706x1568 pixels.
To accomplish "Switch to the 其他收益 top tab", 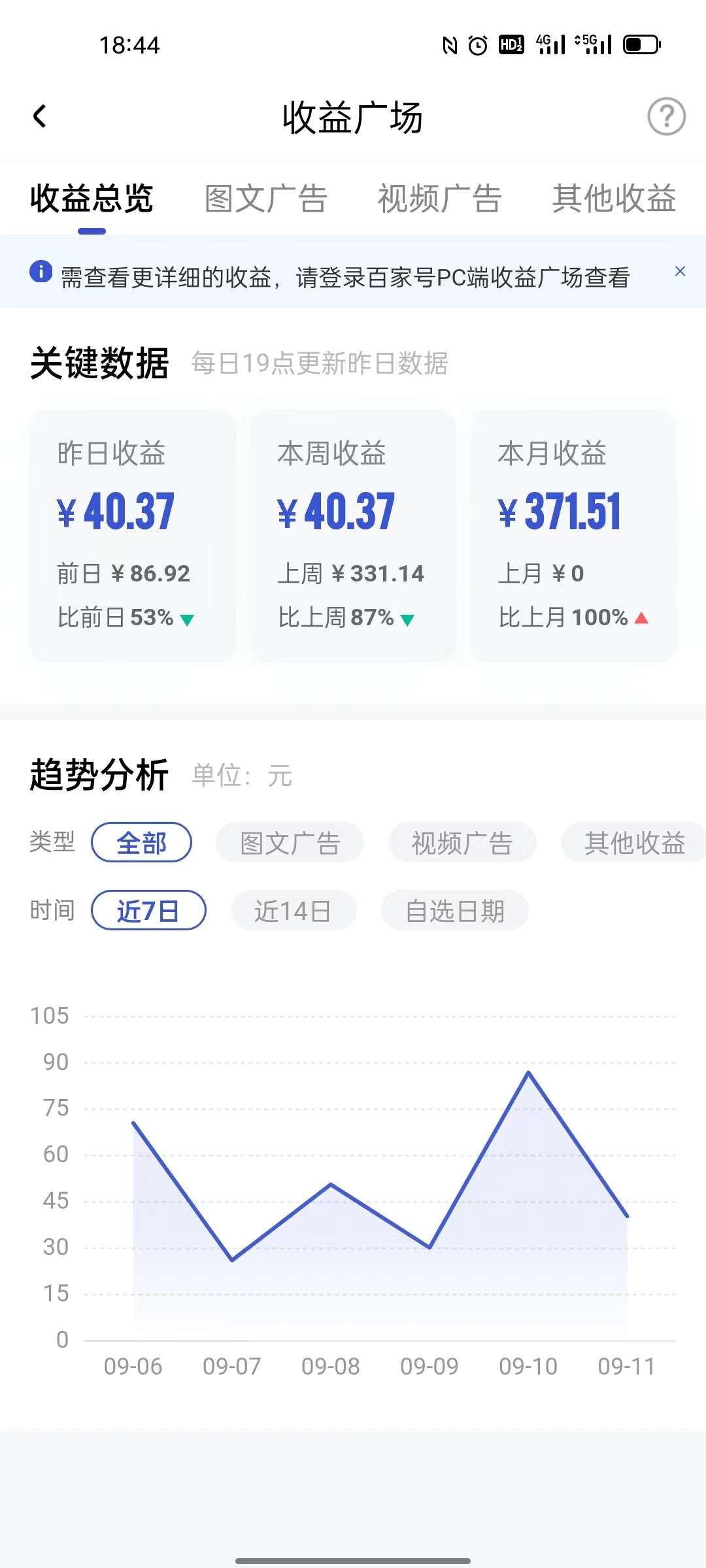I will (x=614, y=199).
